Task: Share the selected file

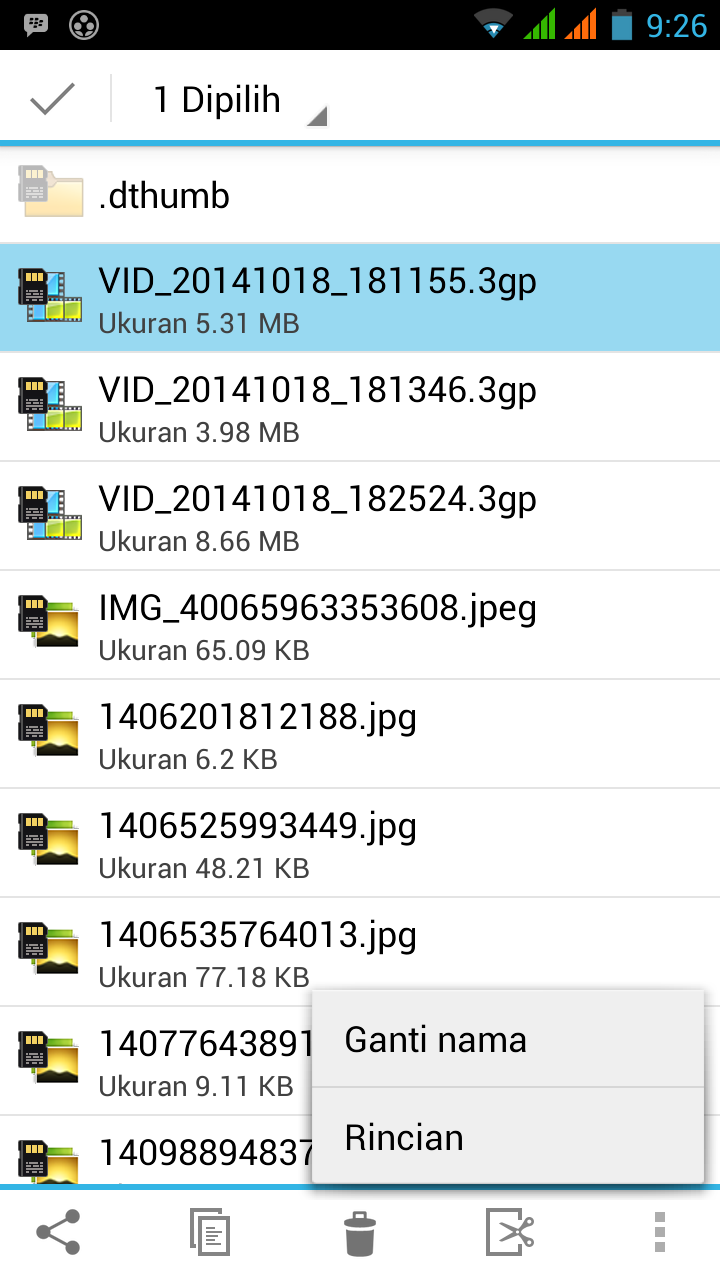Action: [x=58, y=1233]
